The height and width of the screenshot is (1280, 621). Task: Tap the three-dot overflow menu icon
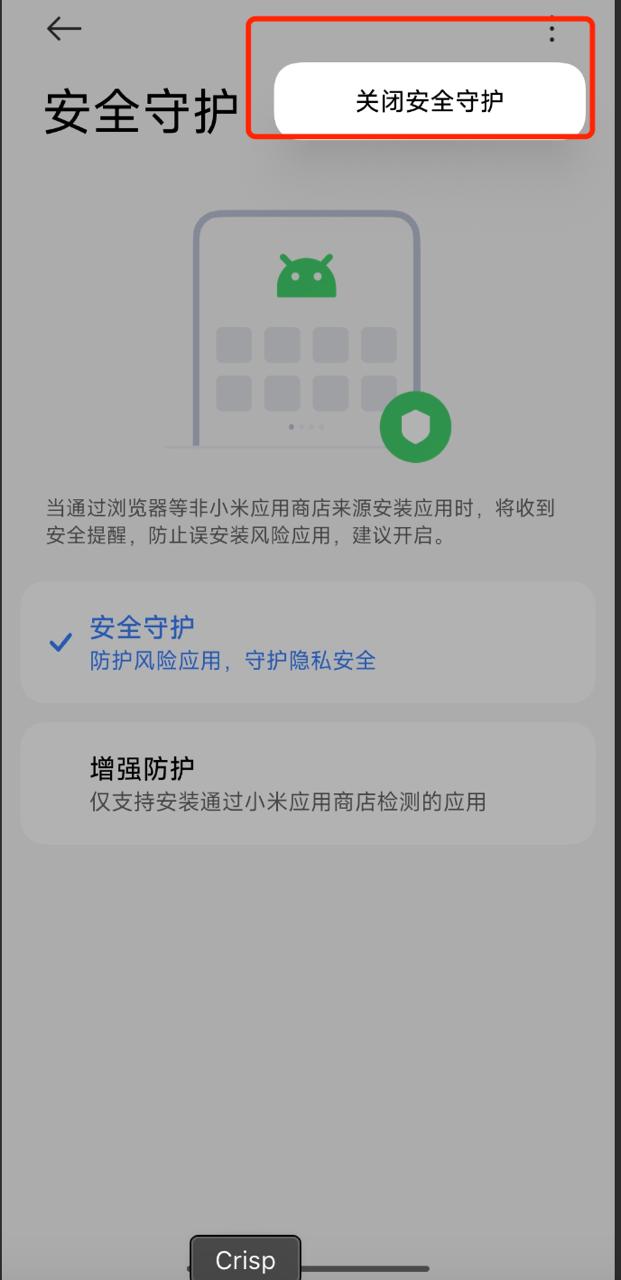[551, 32]
